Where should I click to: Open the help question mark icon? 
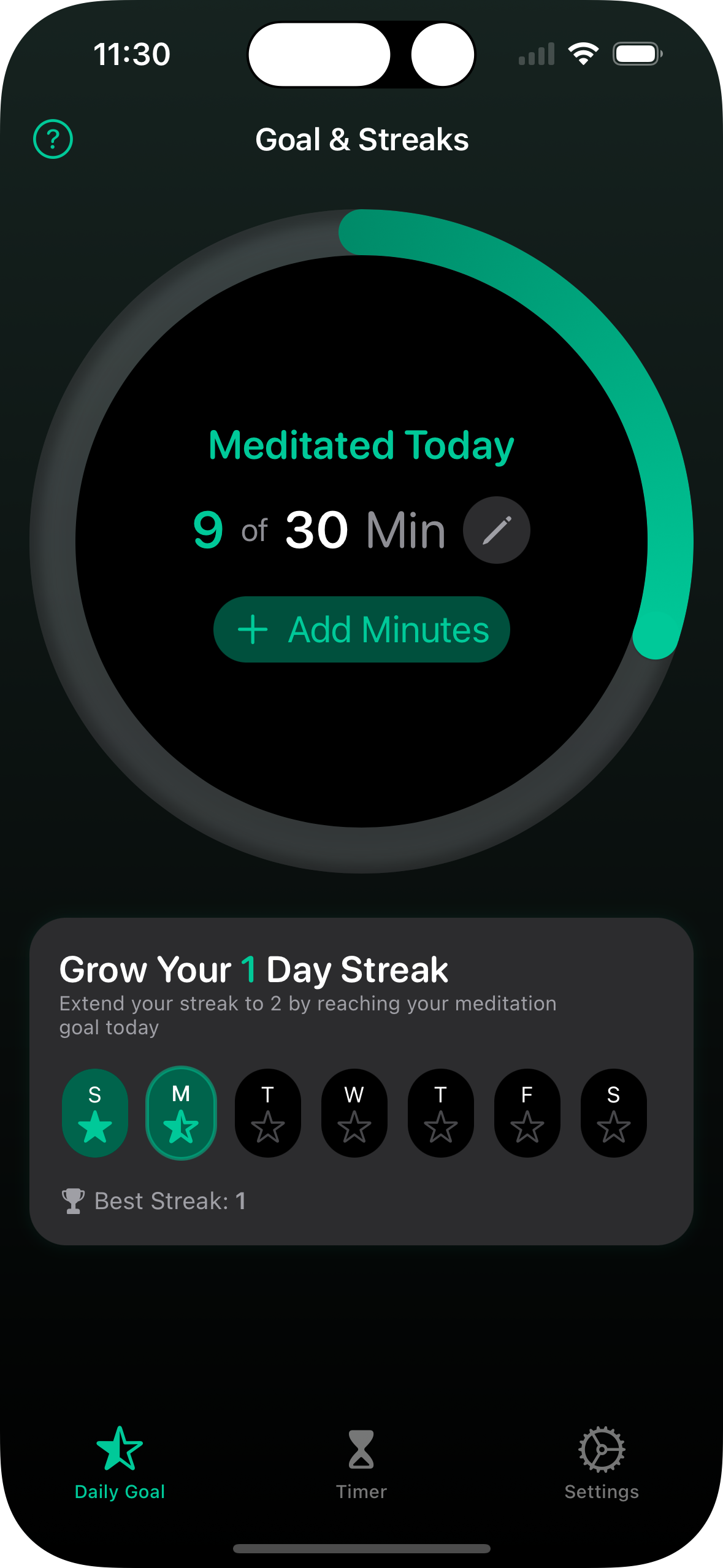[x=53, y=139]
